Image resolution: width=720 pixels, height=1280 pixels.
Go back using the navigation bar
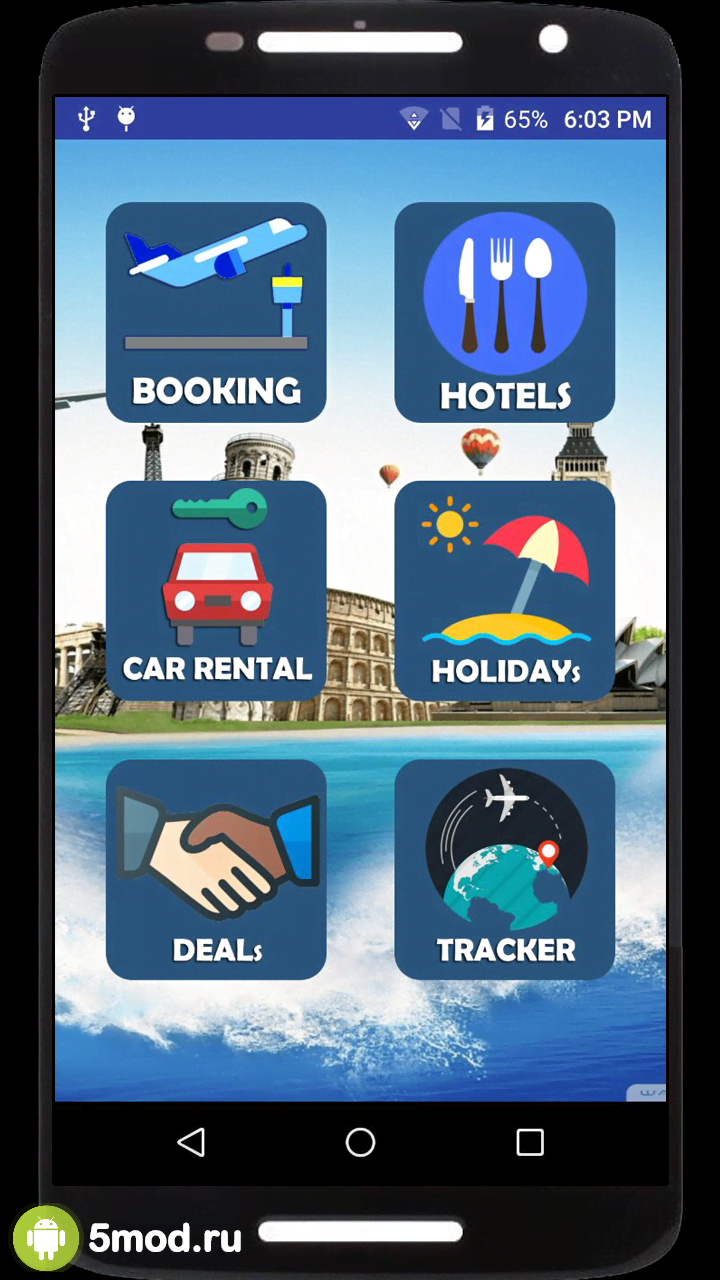point(190,1142)
